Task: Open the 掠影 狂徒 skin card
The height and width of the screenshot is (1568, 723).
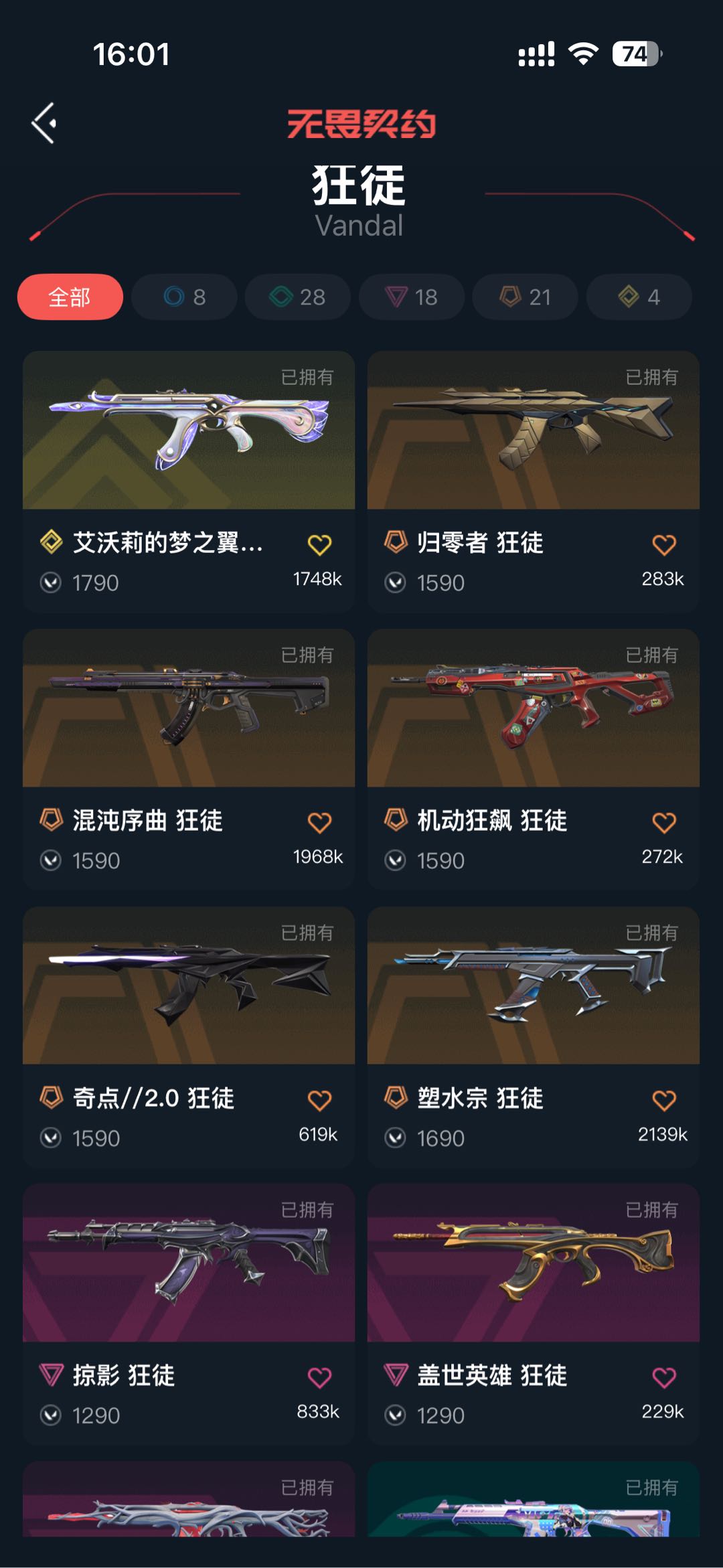Action: coord(189,1314)
